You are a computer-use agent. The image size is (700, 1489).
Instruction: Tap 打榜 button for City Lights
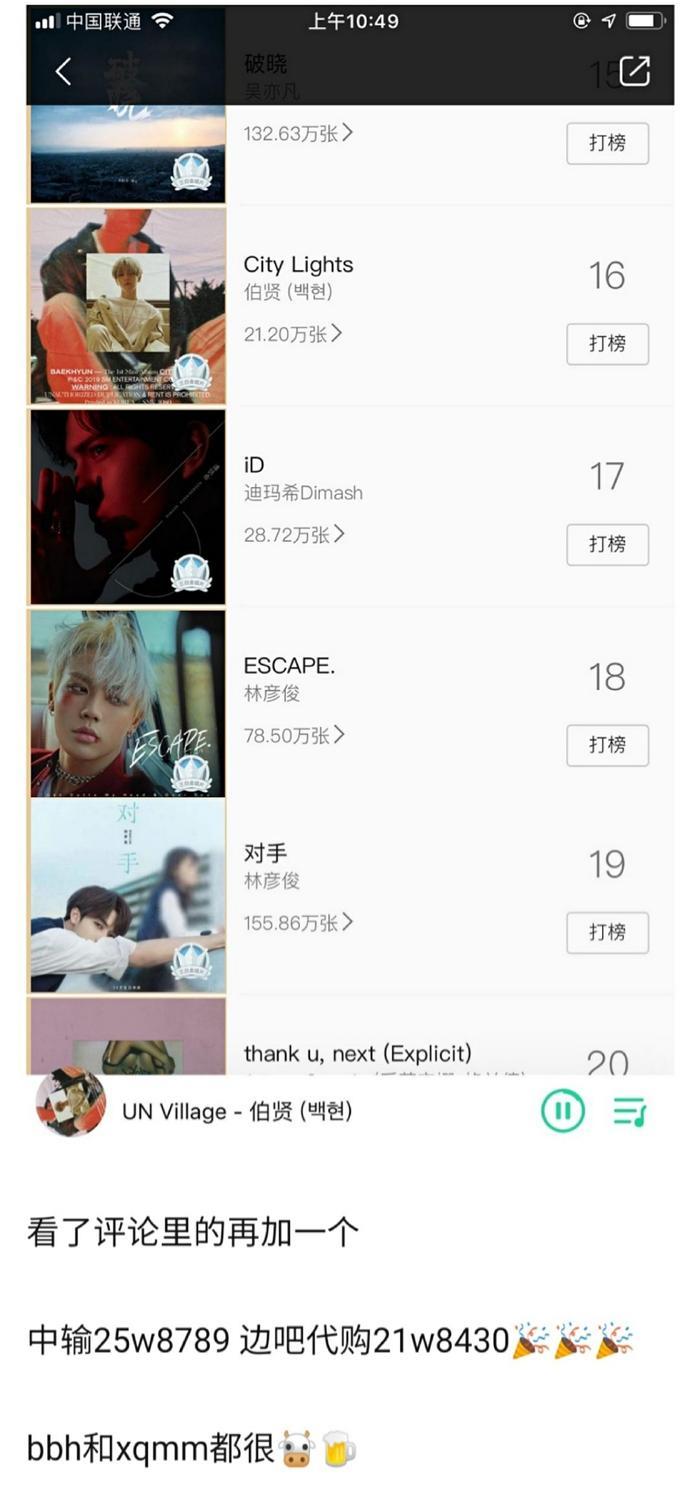tap(607, 343)
